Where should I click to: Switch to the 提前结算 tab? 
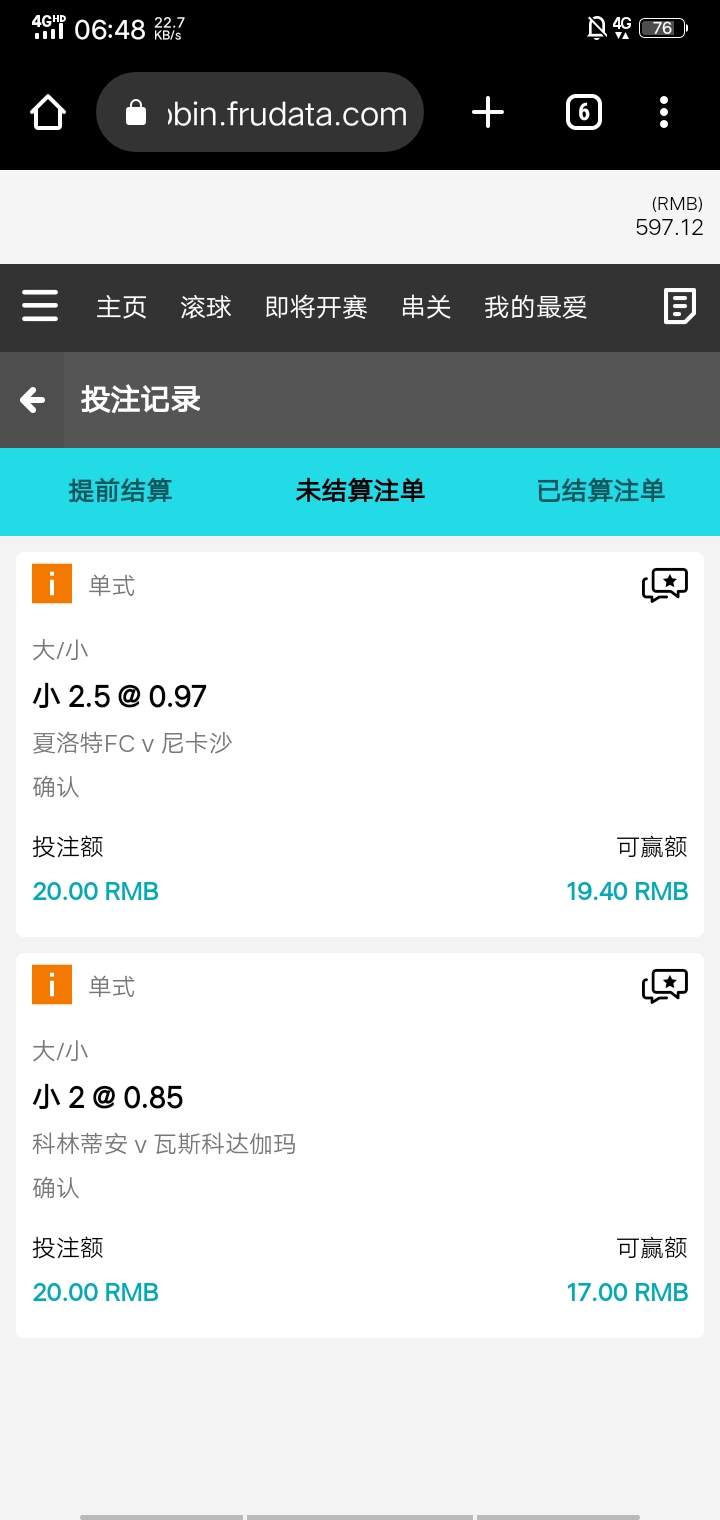120,491
